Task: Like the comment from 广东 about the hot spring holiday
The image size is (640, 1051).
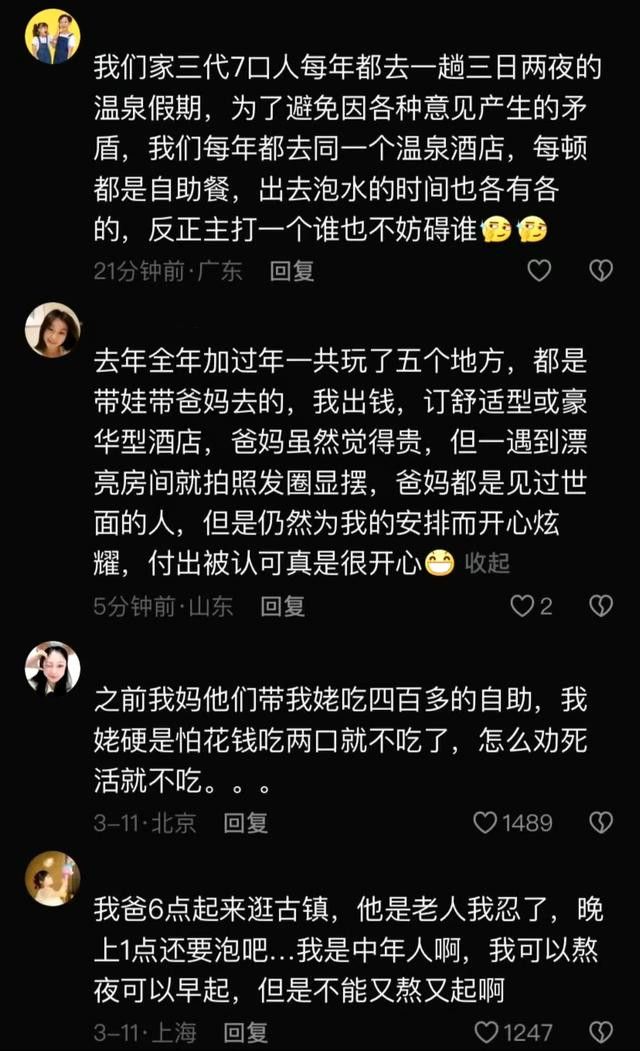Action: click(x=539, y=270)
